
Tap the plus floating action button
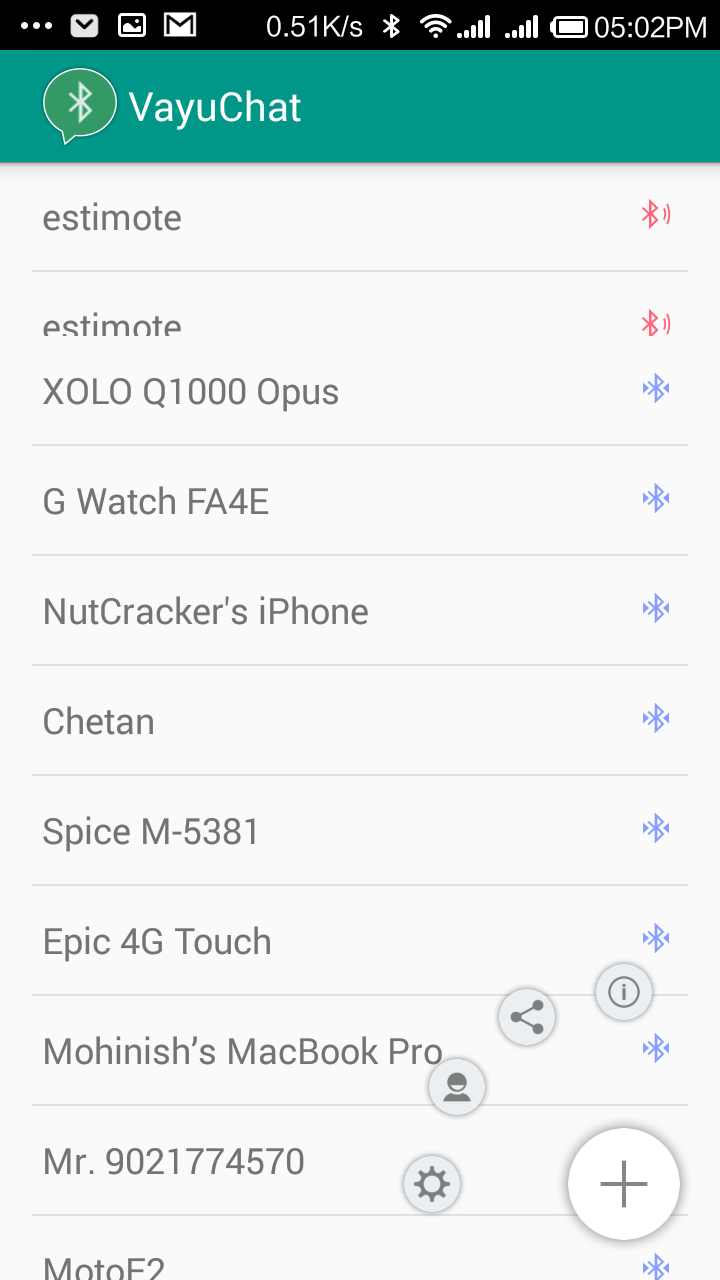623,1183
